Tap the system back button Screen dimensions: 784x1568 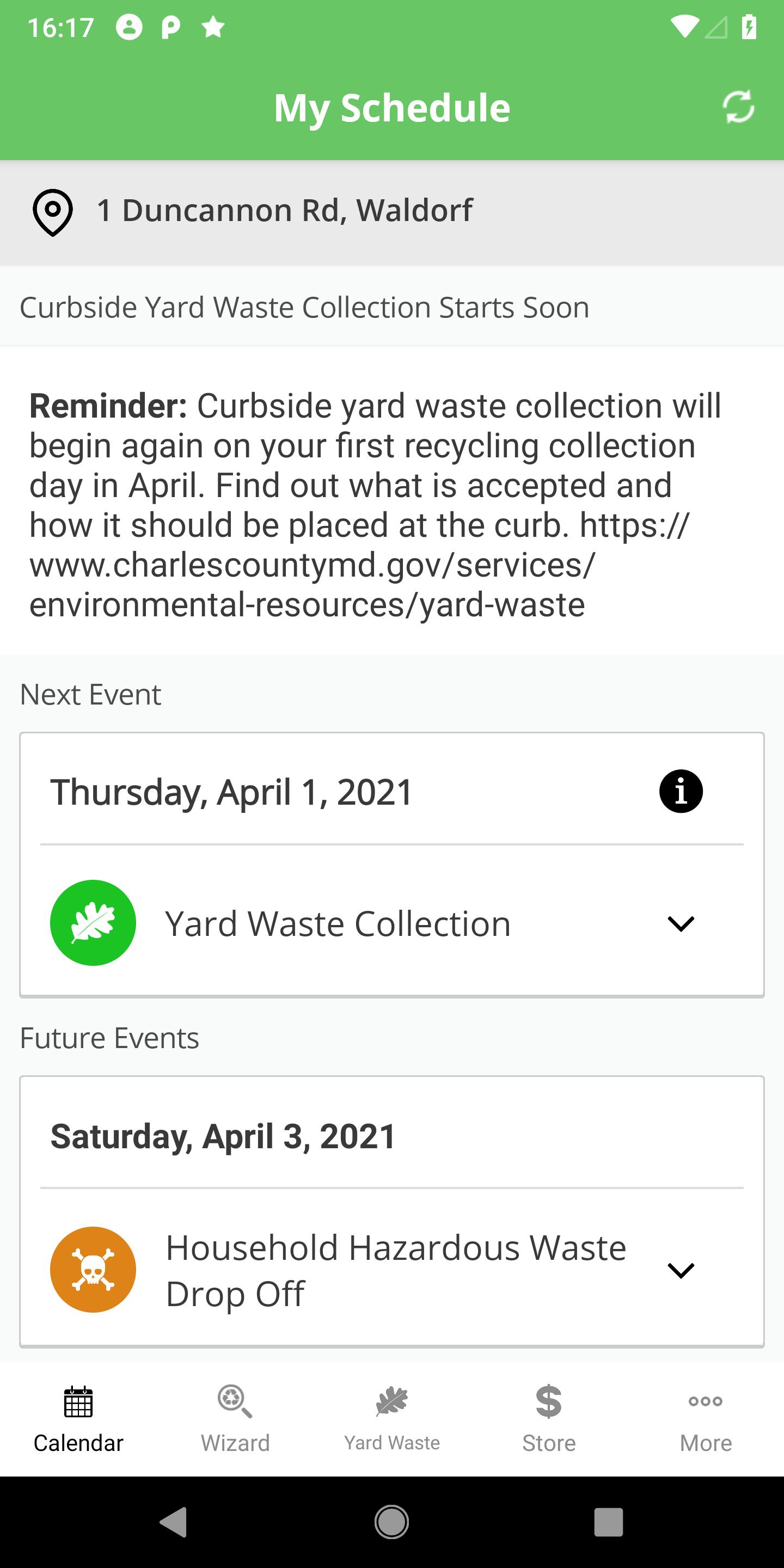pyautogui.click(x=174, y=1522)
